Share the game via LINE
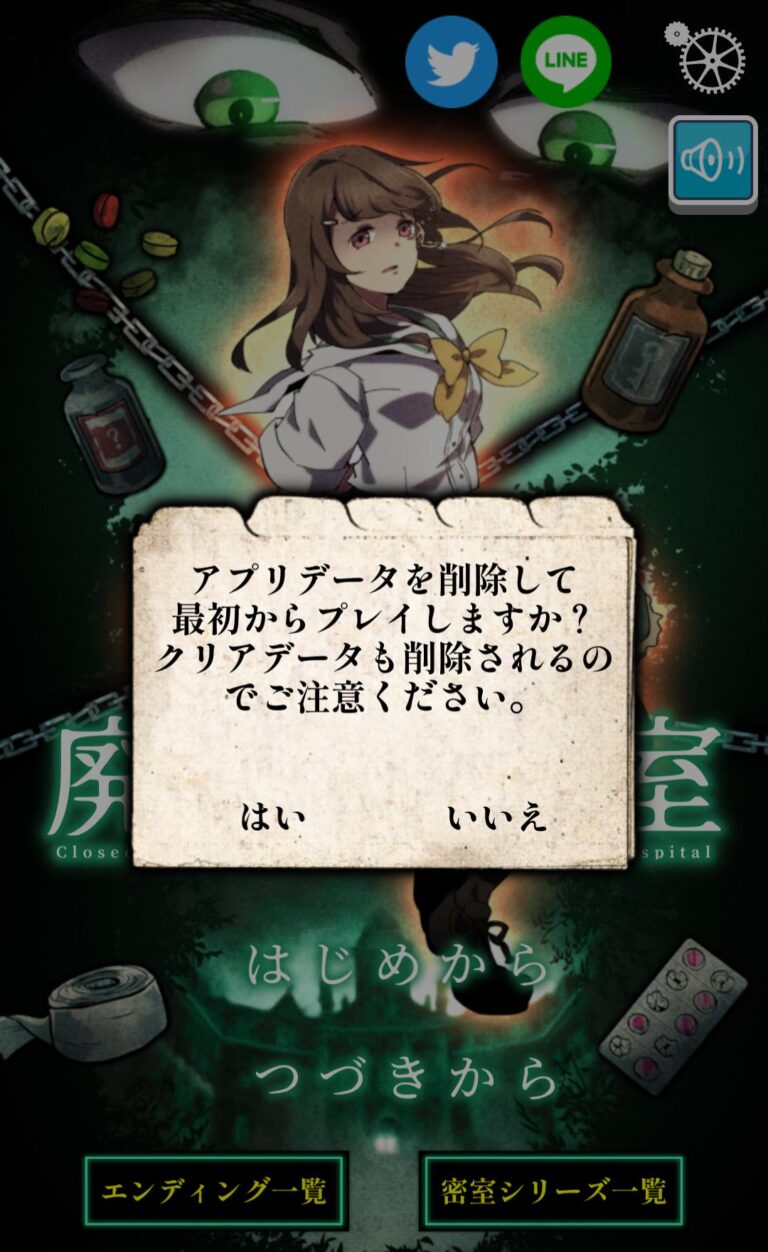Image resolution: width=768 pixels, height=1252 pixels. pos(565,61)
